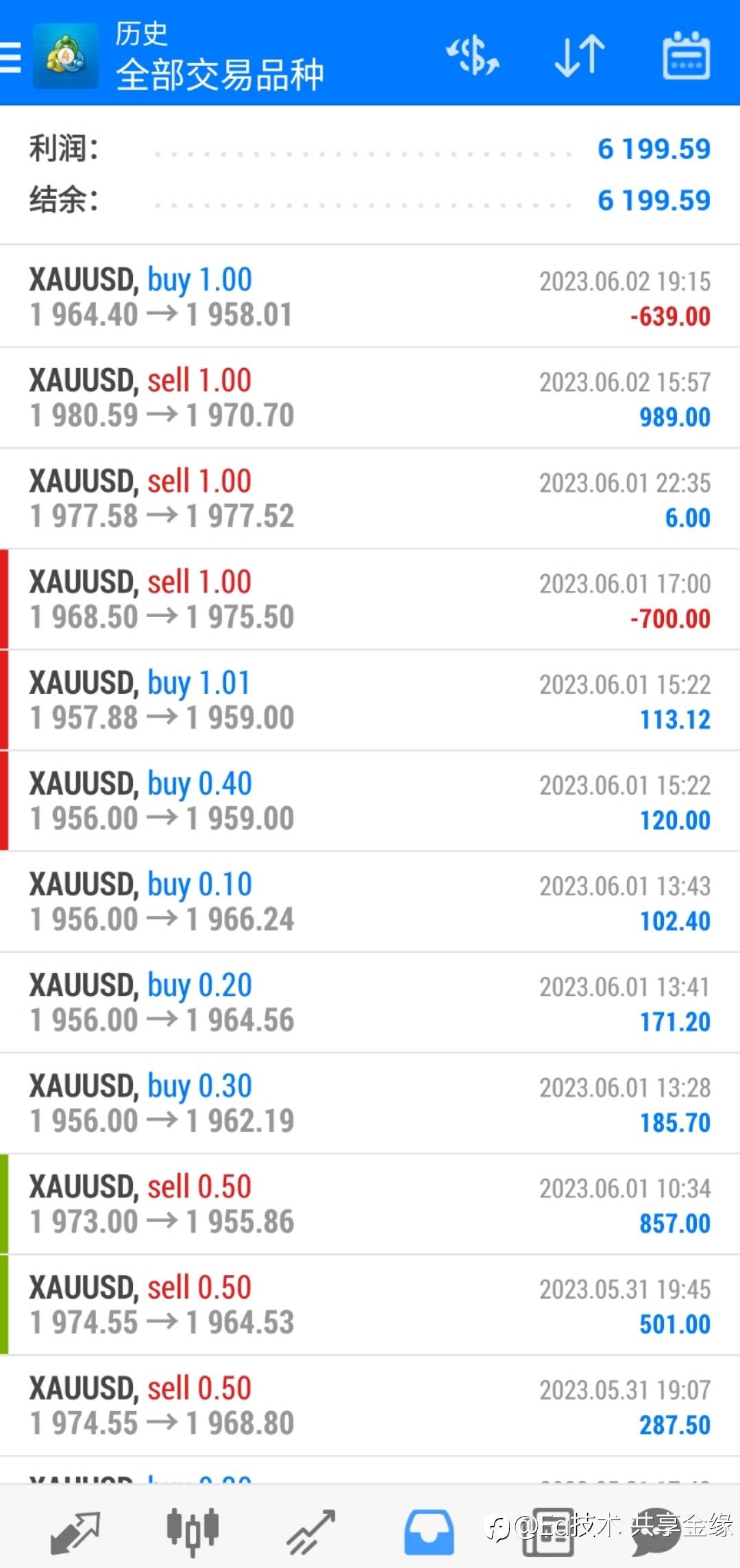Expand the buy 0.20 trade from 13:41
The width and height of the screenshot is (740, 1568).
(x=370, y=1002)
